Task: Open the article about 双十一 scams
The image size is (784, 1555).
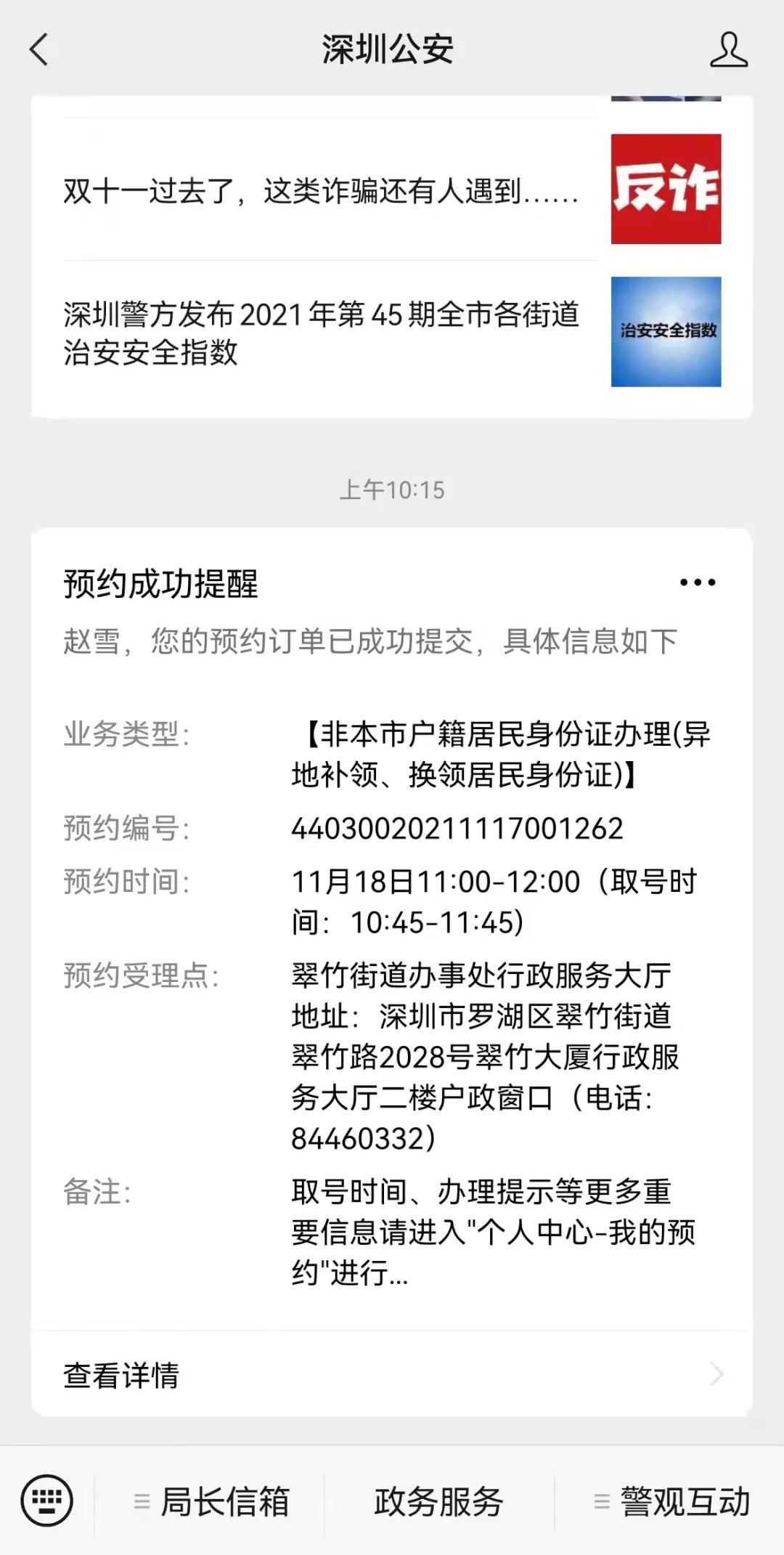Action: (x=319, y=190)
